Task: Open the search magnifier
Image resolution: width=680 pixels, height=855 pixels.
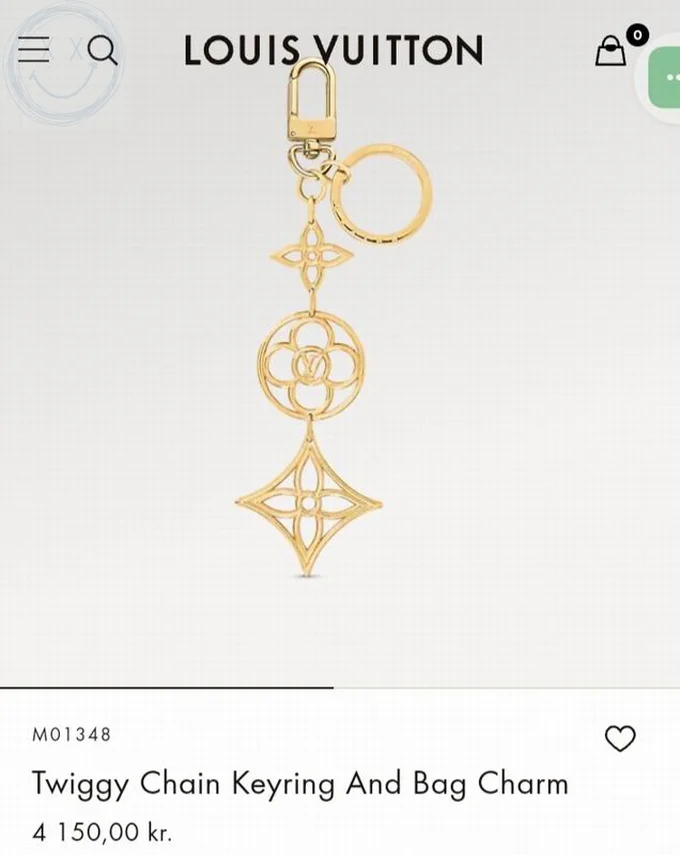Action: [102, 50]
